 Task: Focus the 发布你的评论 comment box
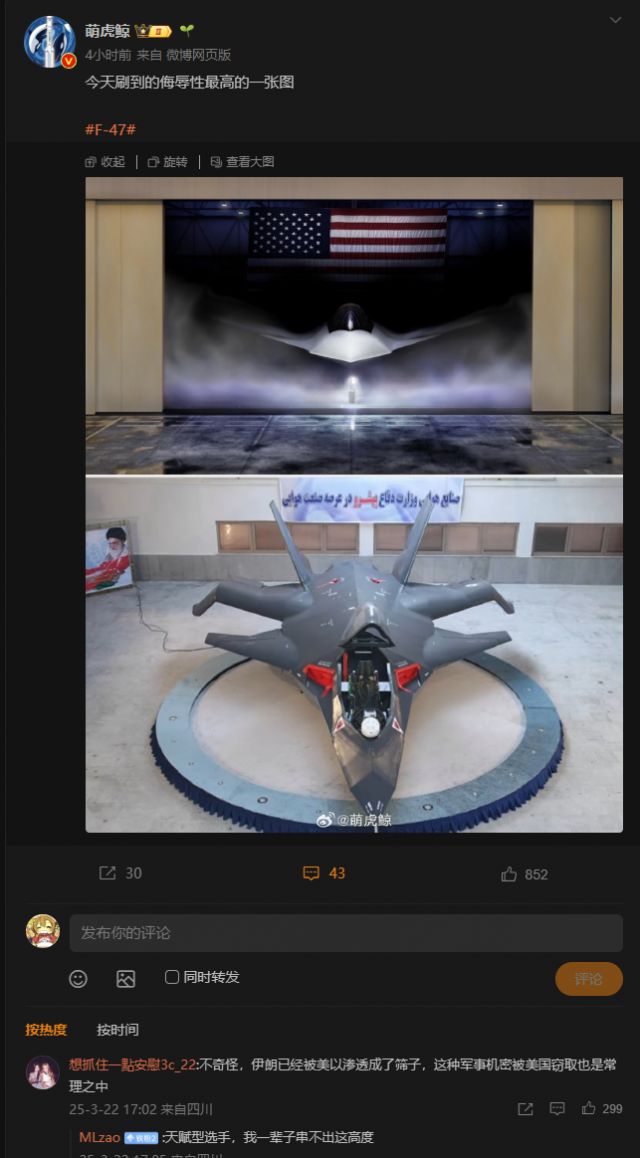(x=345, y=932)
